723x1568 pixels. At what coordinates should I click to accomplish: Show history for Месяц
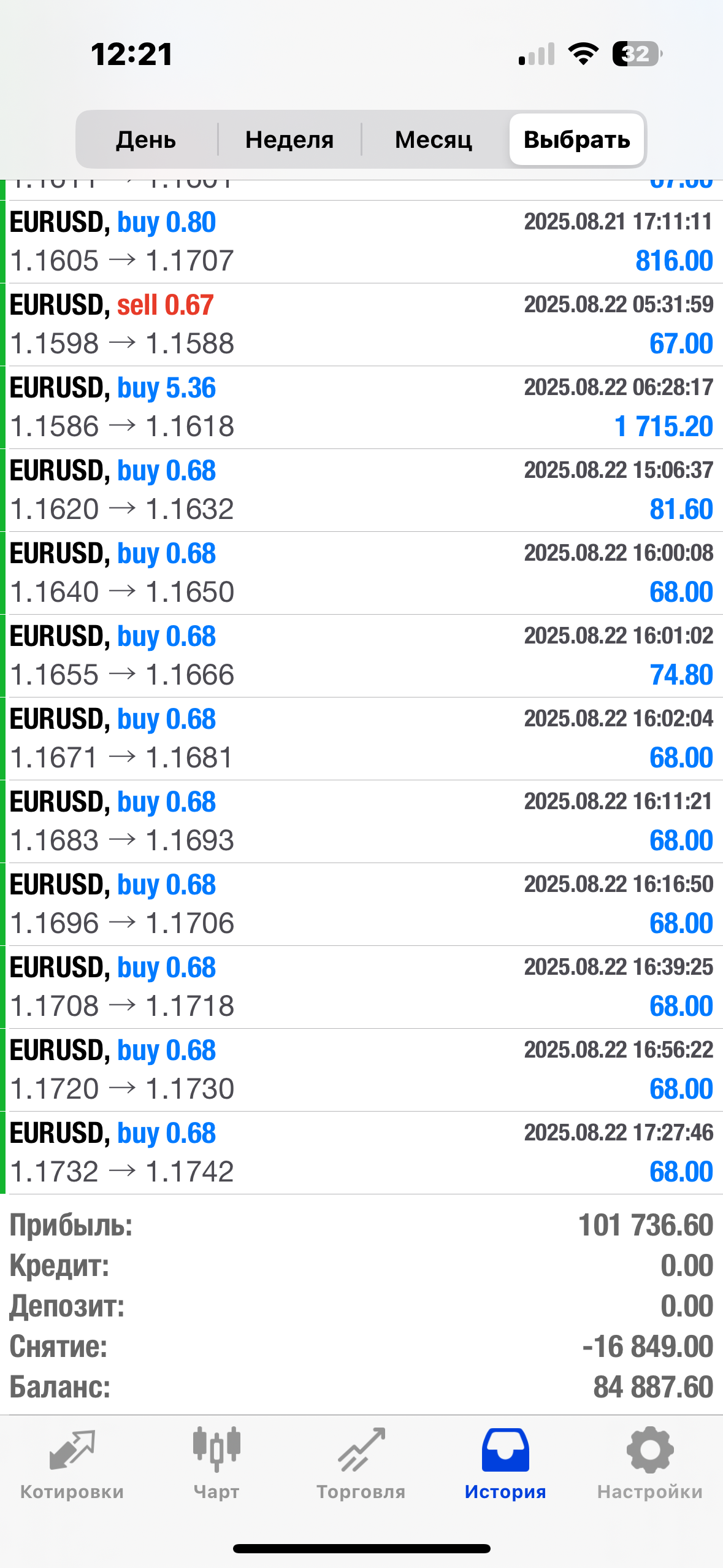434,140
